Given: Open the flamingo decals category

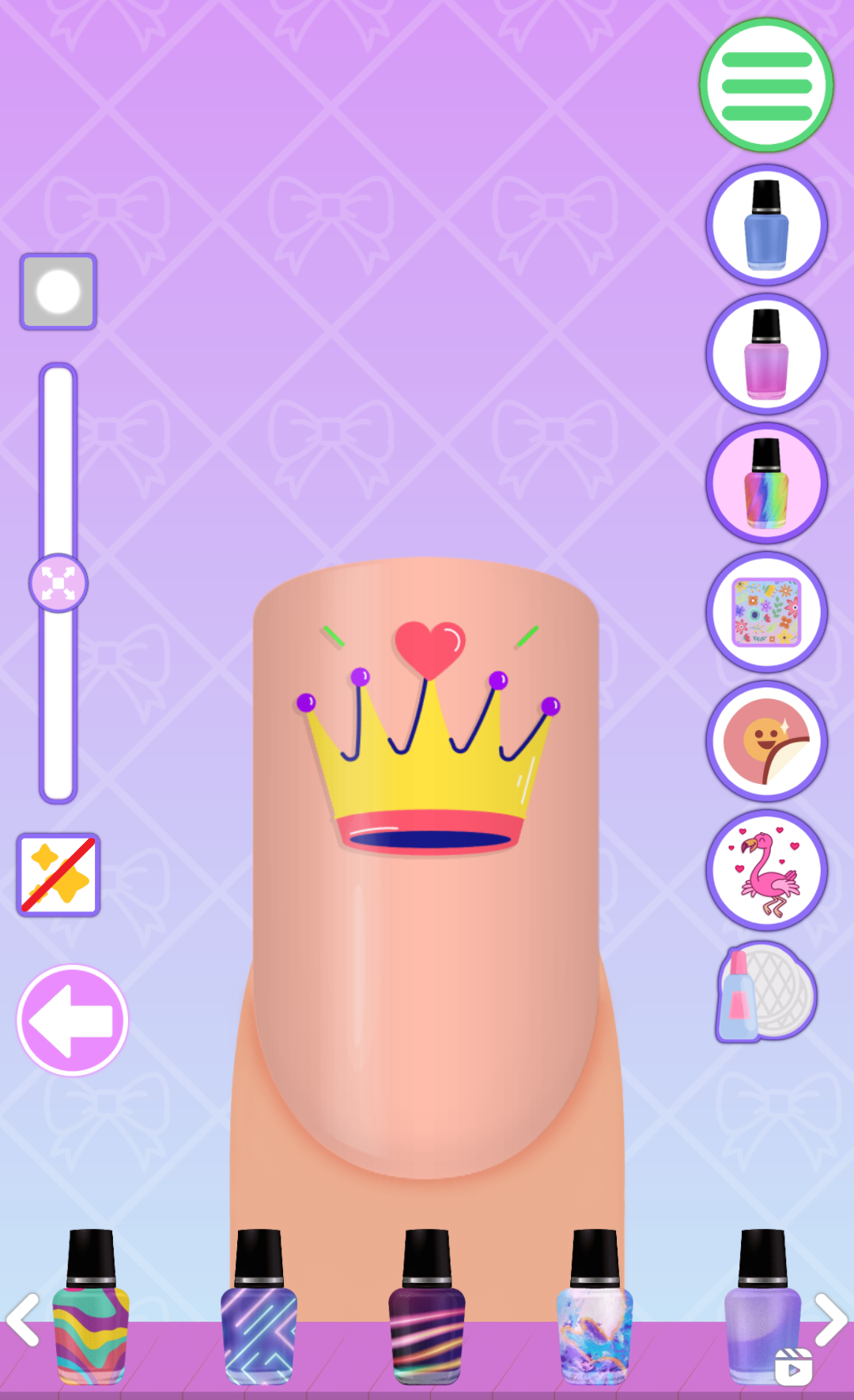Looking at the screenshot, I should pos(766,870).
